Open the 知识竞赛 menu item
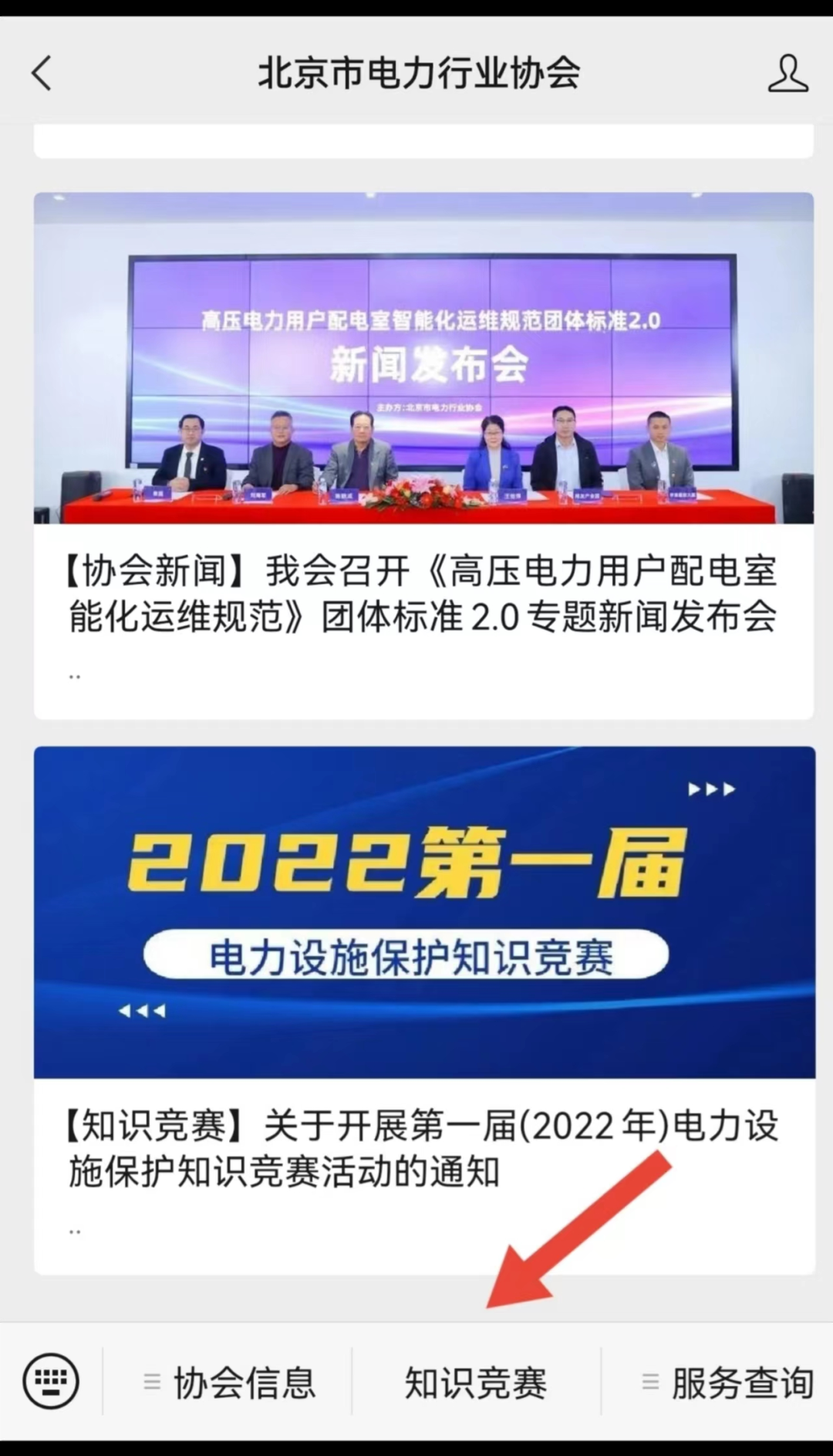Image resolution: width=833 pixels, height=1456 pixels. (476, 1382)
